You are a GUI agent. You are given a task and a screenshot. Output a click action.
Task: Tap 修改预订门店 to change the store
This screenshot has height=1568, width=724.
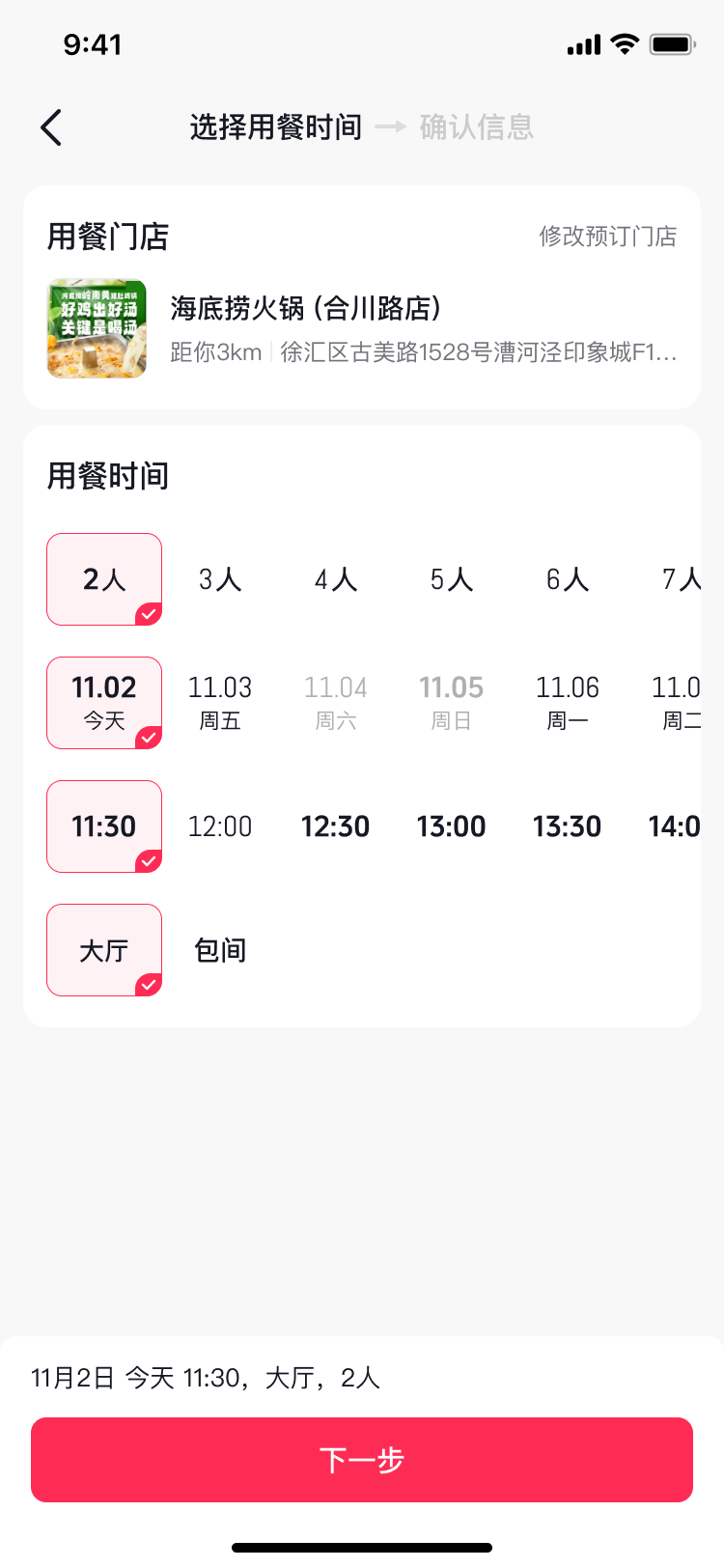pyautogui.click(x=607, y=237)
